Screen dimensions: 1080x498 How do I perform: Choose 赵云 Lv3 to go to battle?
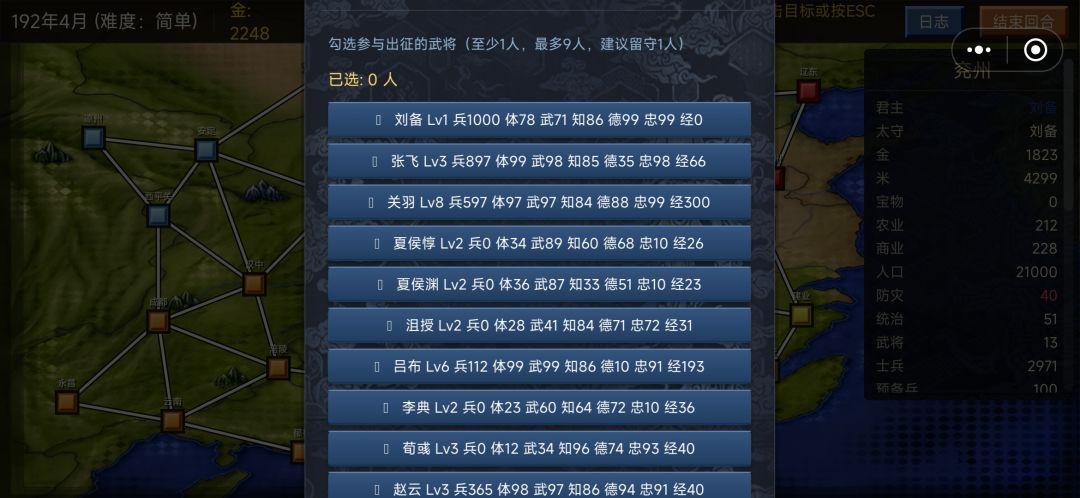point(539,486)
